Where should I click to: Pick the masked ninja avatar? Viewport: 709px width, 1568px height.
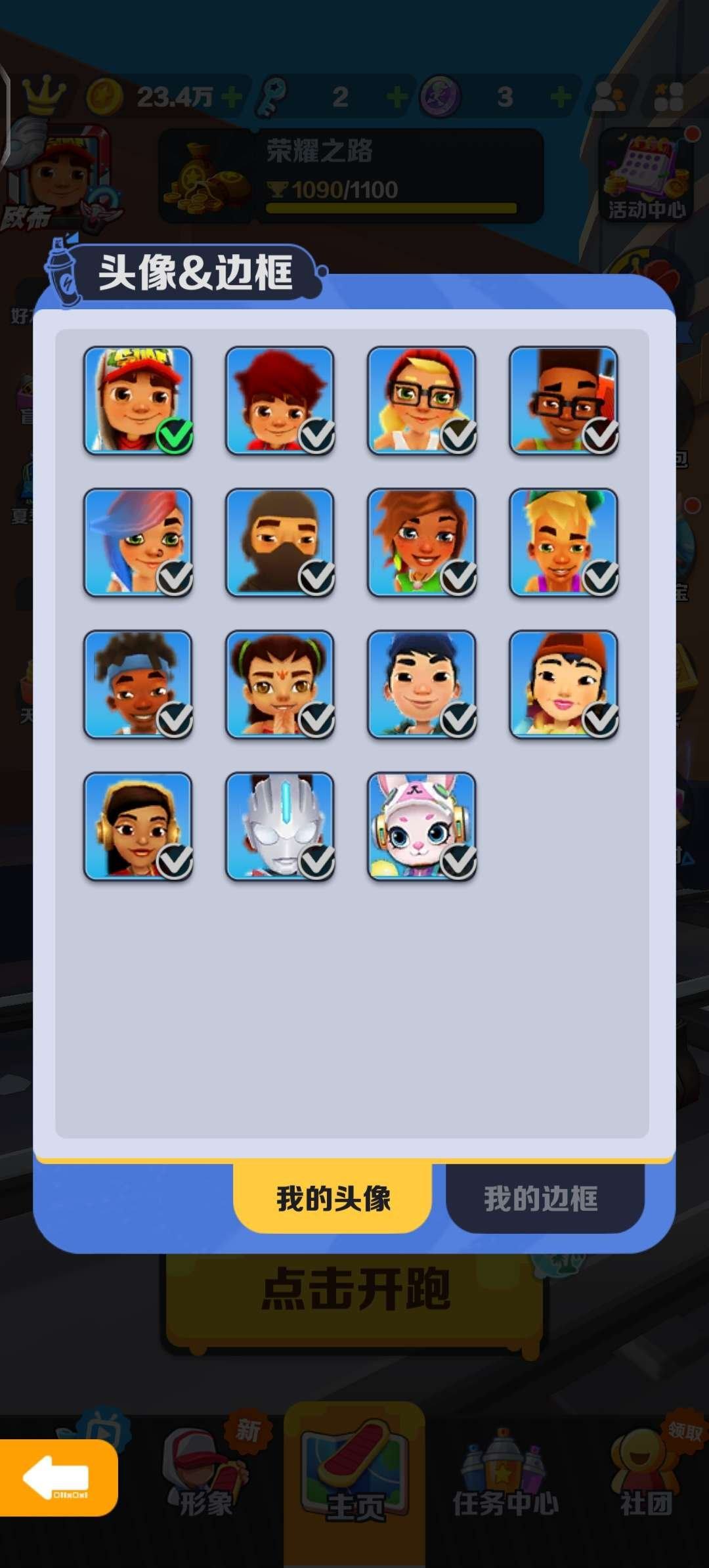(x=280, y=542)
